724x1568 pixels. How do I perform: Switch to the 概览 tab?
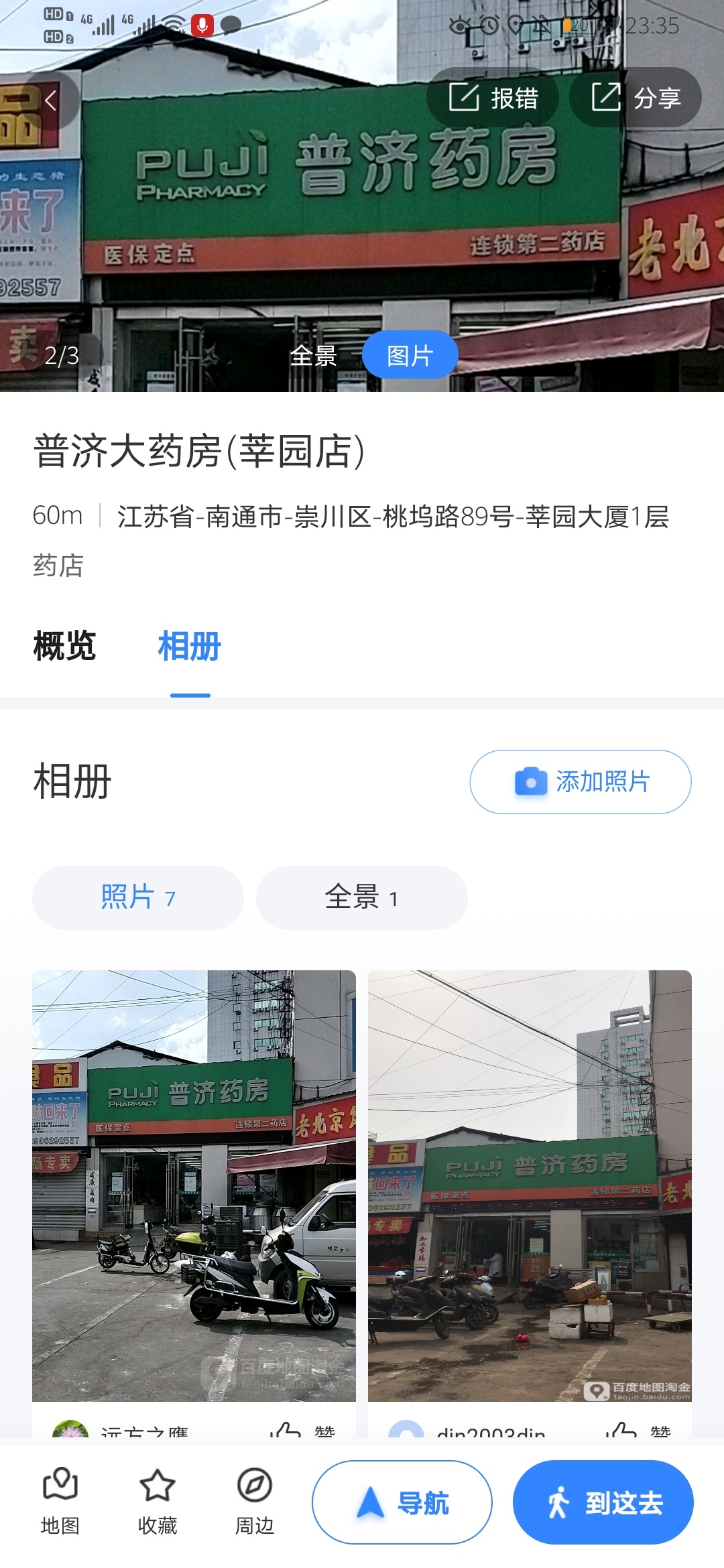point(65,647)
